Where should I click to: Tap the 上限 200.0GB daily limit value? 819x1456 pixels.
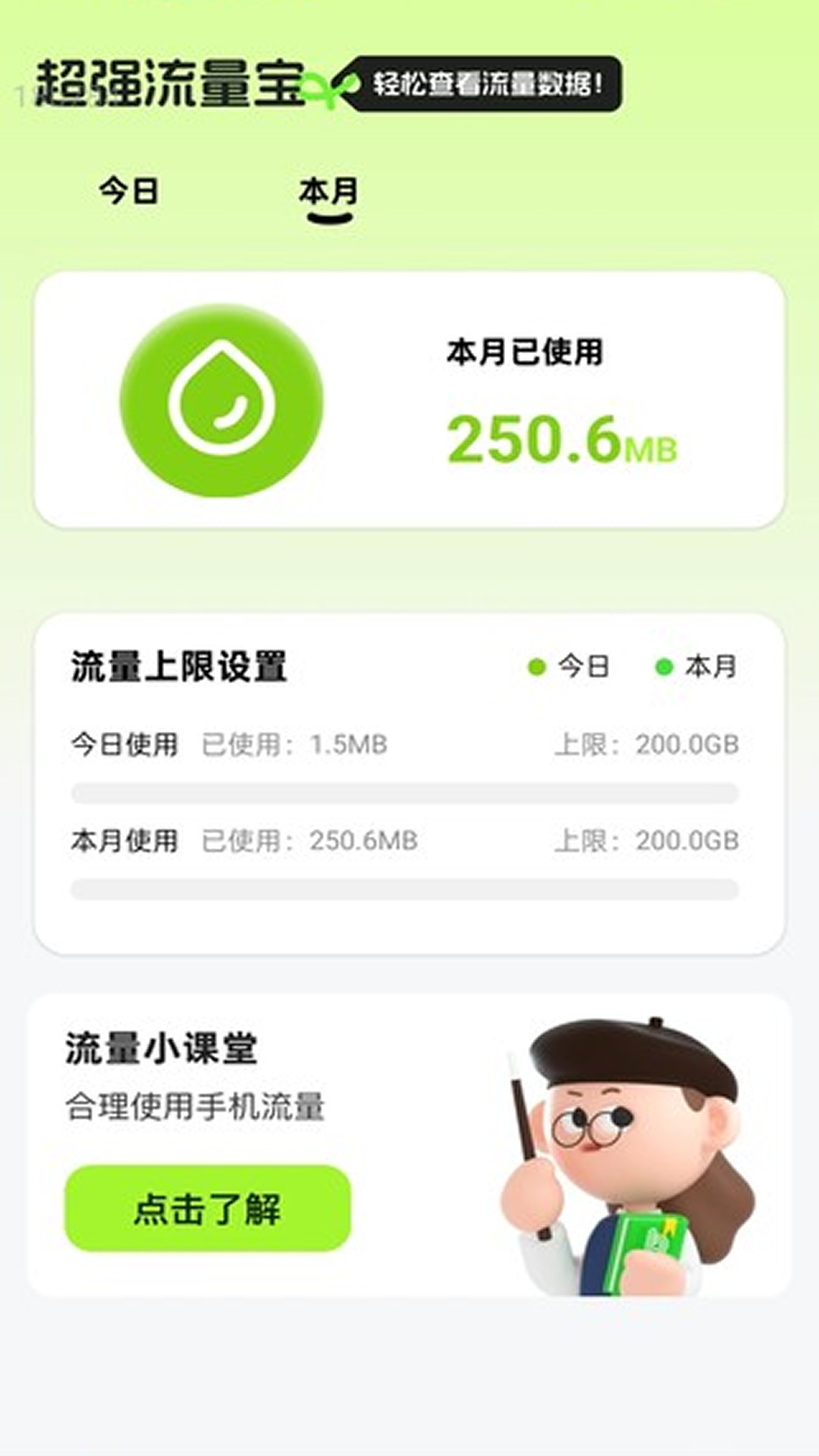pyautogui.click(x=647, y=745)
